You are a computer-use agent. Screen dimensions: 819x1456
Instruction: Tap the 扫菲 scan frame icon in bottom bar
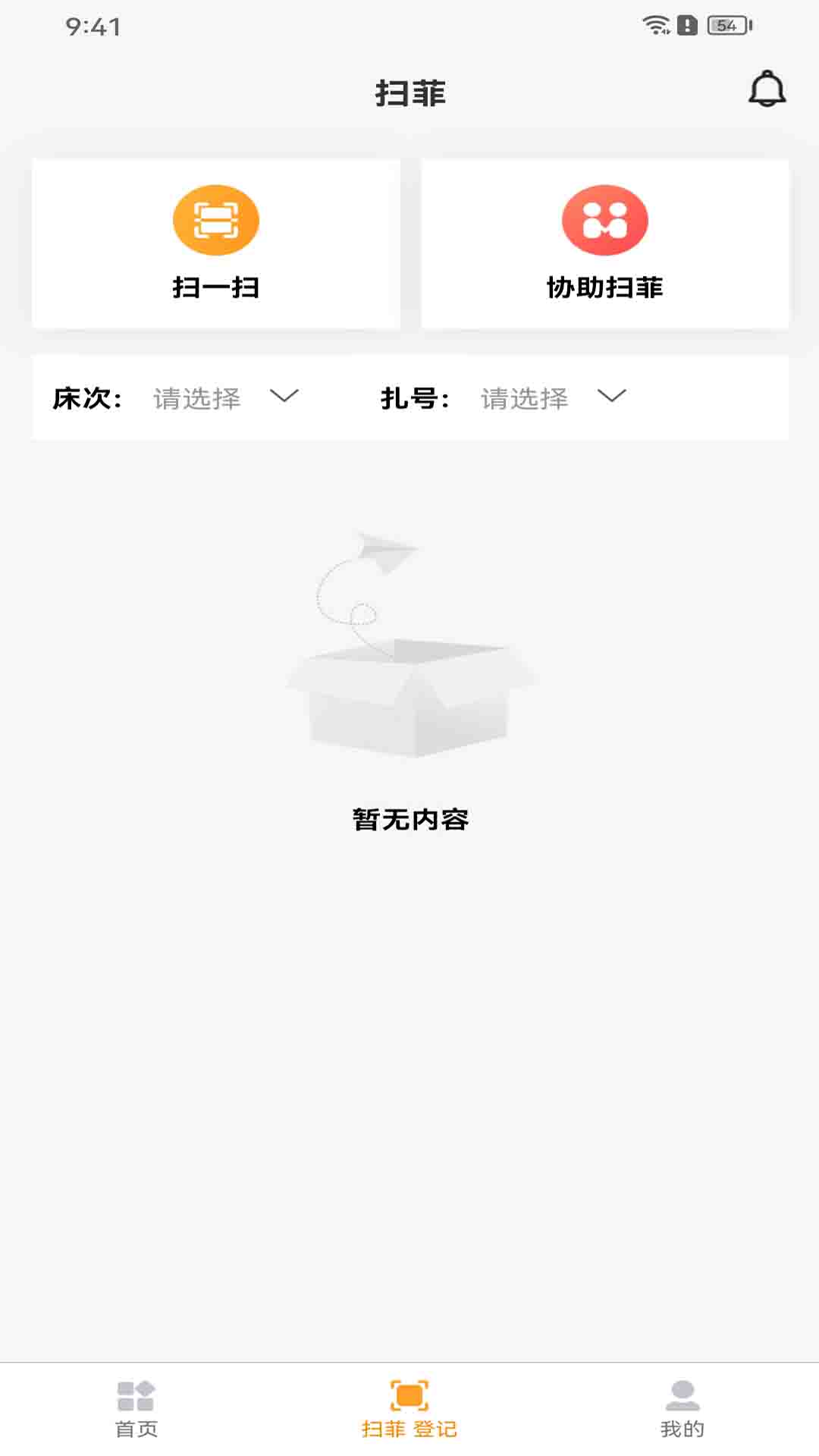(409, 1407)
